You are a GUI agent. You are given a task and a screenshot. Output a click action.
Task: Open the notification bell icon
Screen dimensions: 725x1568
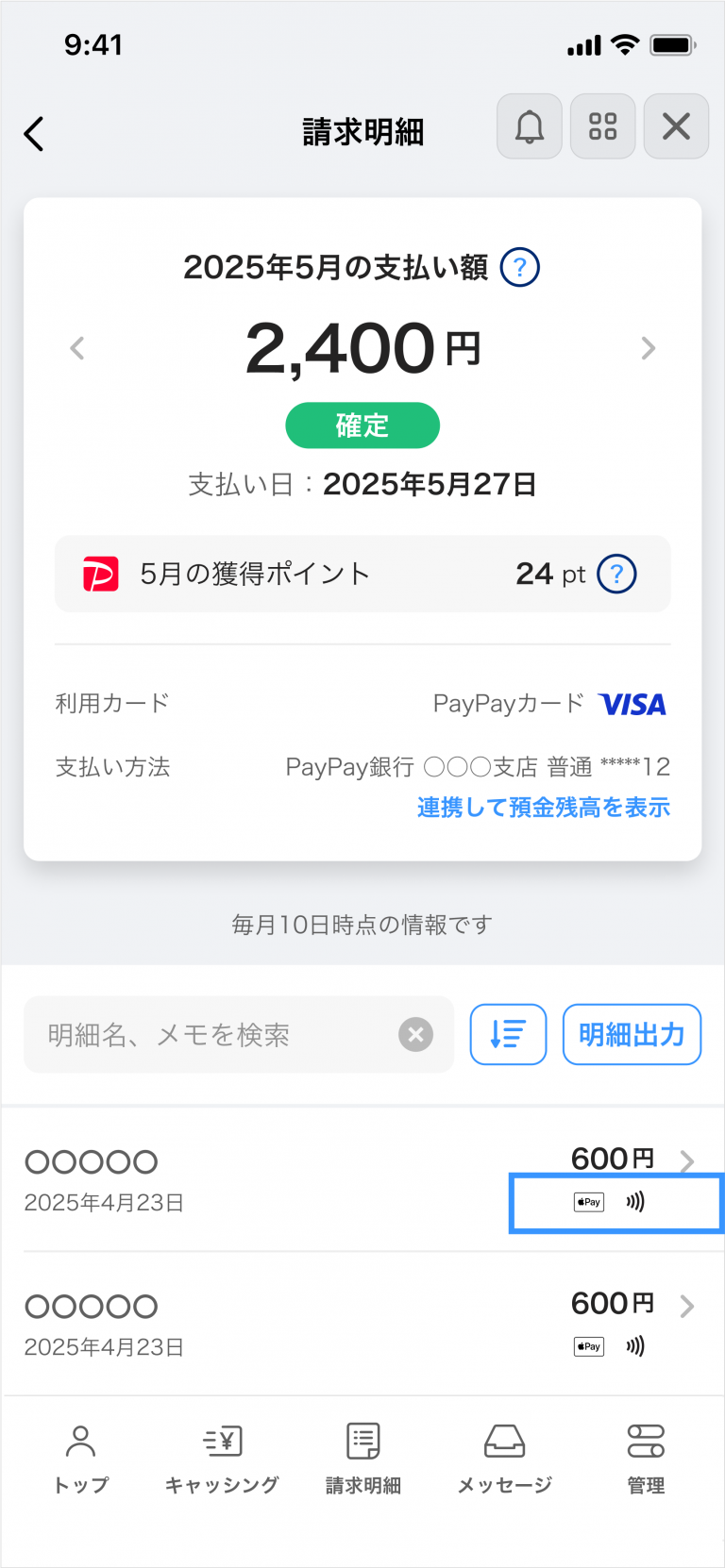[530, 126]
